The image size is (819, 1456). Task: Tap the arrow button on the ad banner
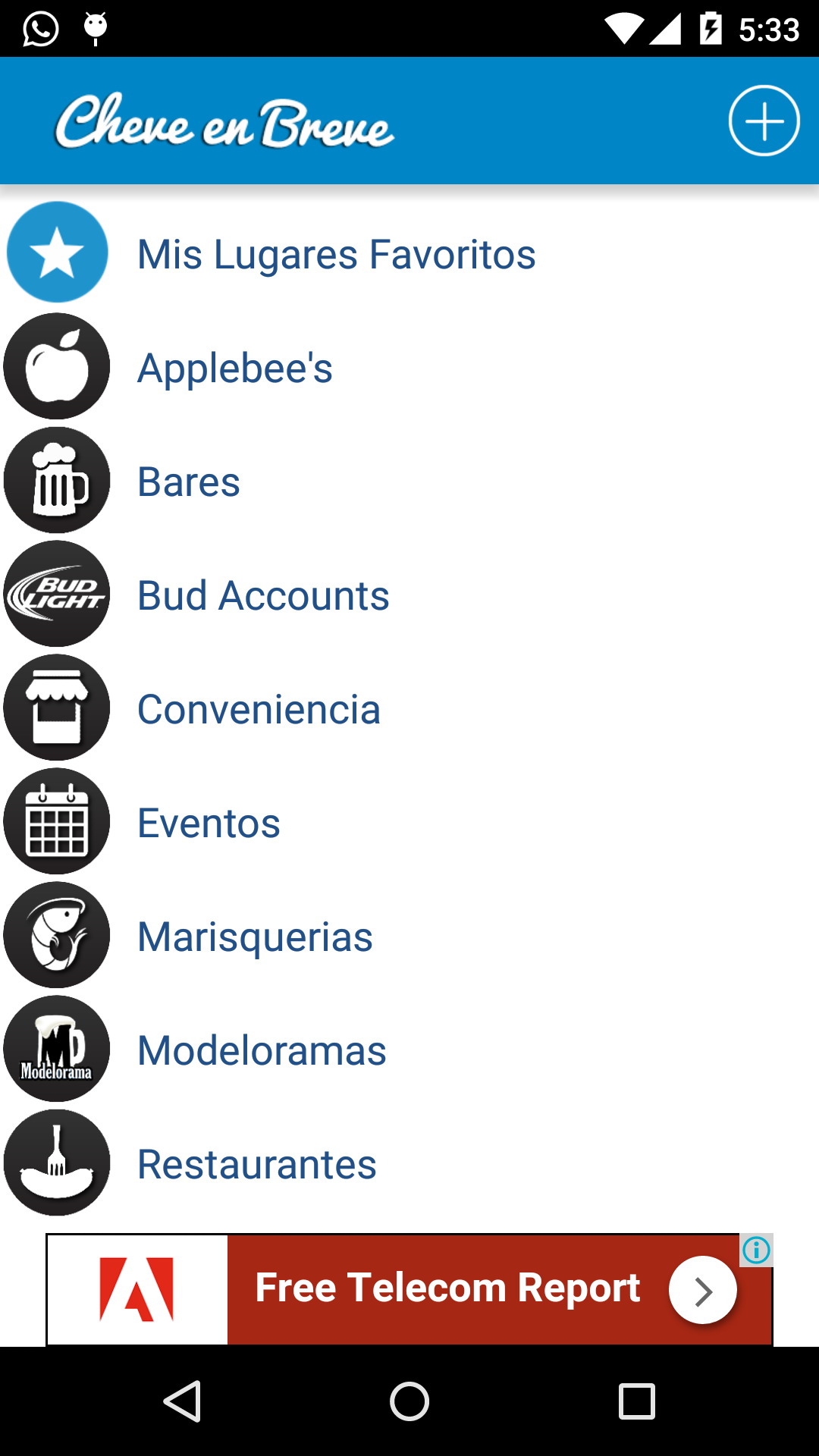pos(702,1288)
